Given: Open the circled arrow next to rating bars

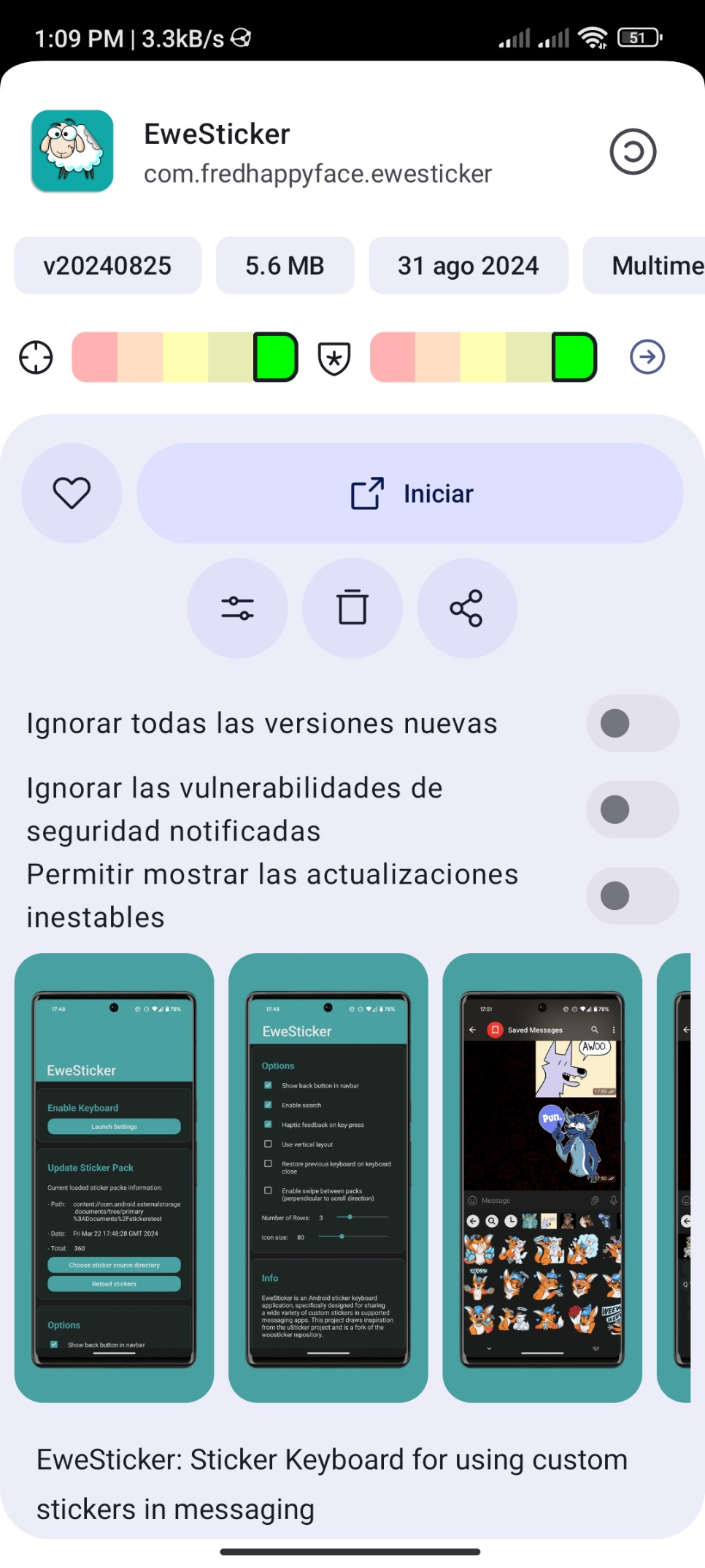Looking at the screenshot, I should tap(647, 357).
